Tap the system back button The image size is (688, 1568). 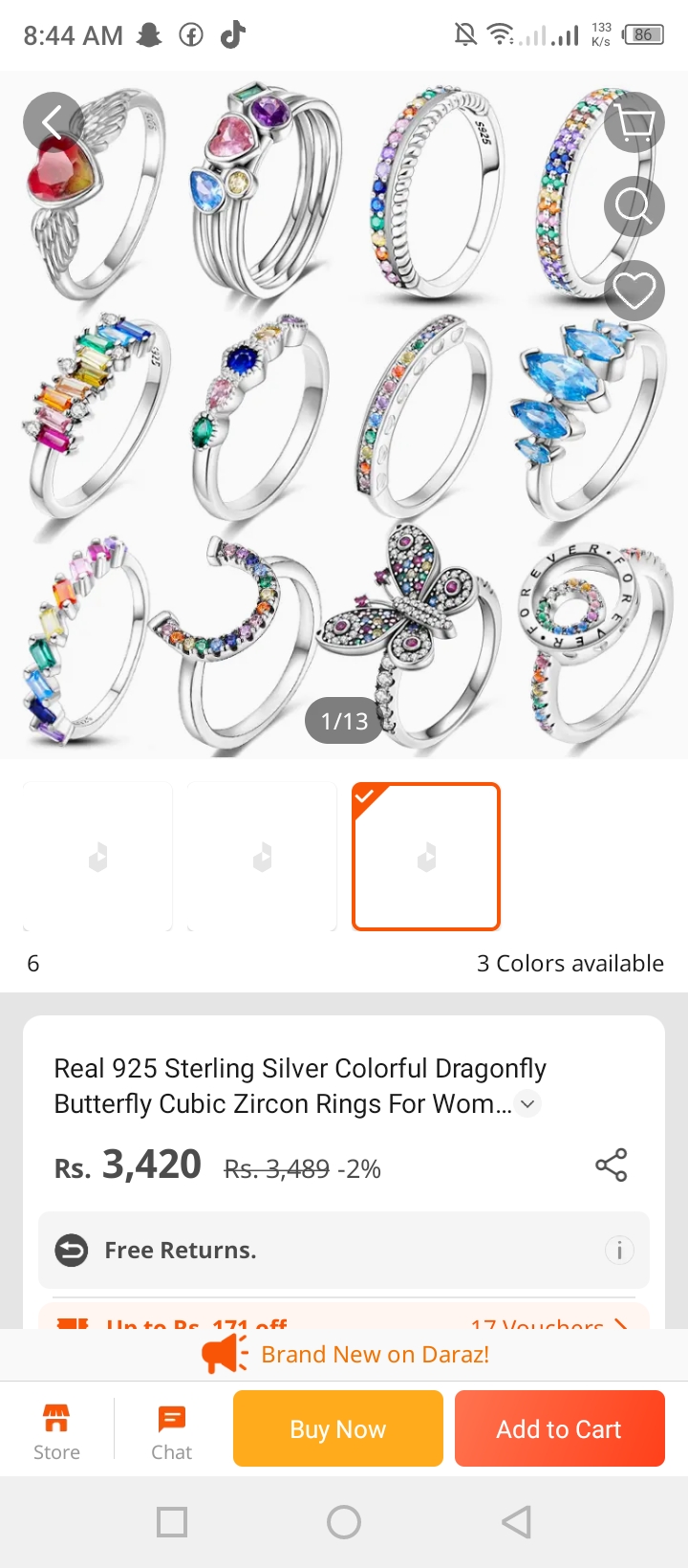[x=516, y=1522]
